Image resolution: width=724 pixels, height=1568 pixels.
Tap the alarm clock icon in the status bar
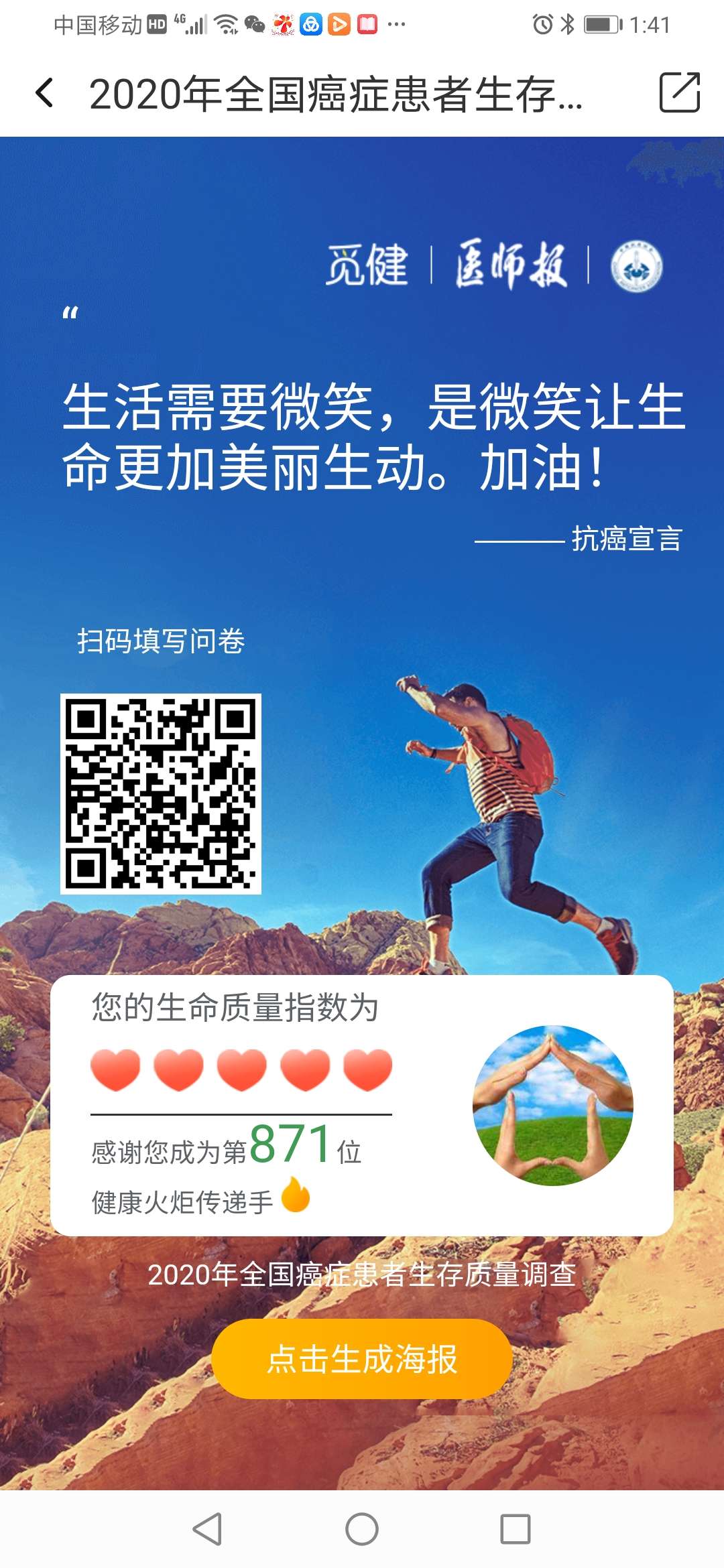543,24
